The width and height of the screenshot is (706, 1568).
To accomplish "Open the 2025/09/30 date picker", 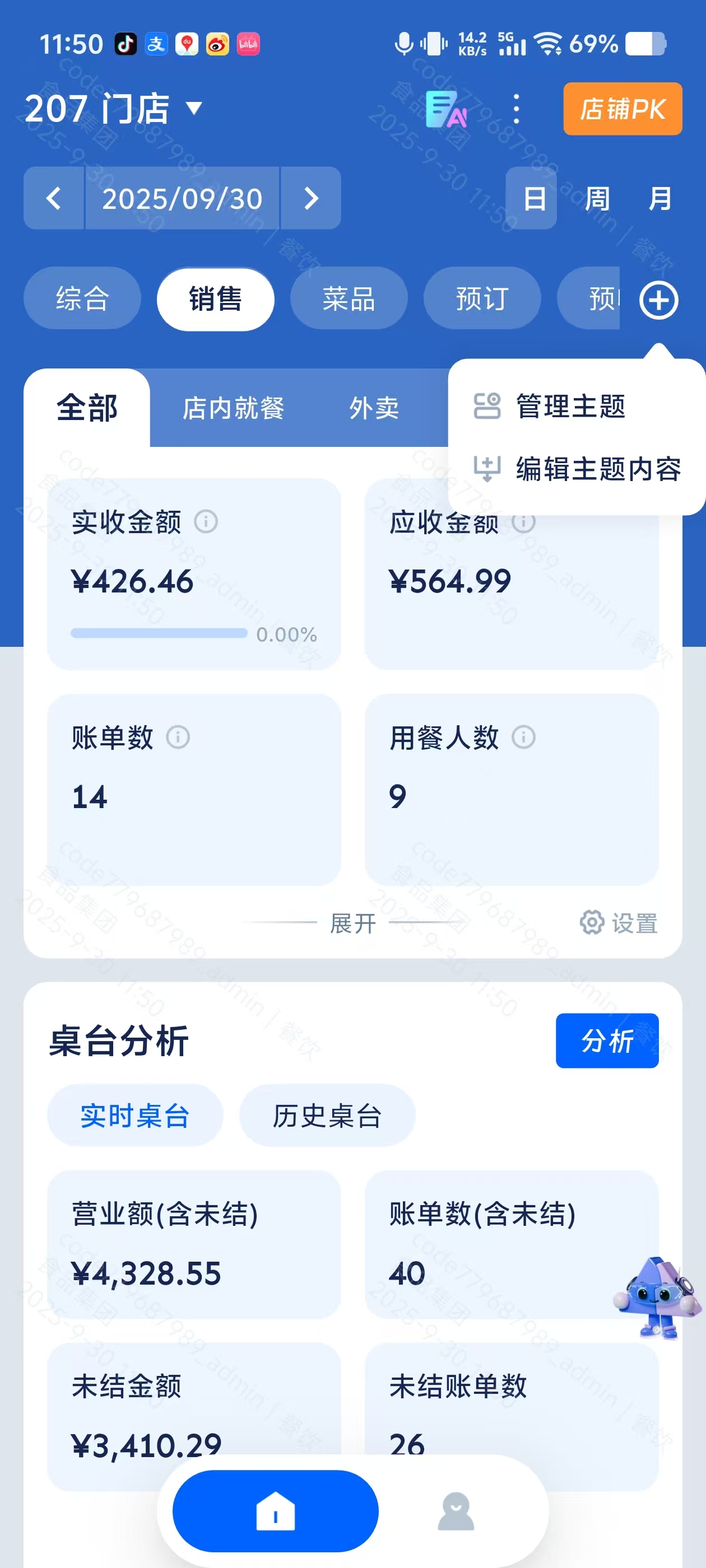I will [x=182, y=198].
